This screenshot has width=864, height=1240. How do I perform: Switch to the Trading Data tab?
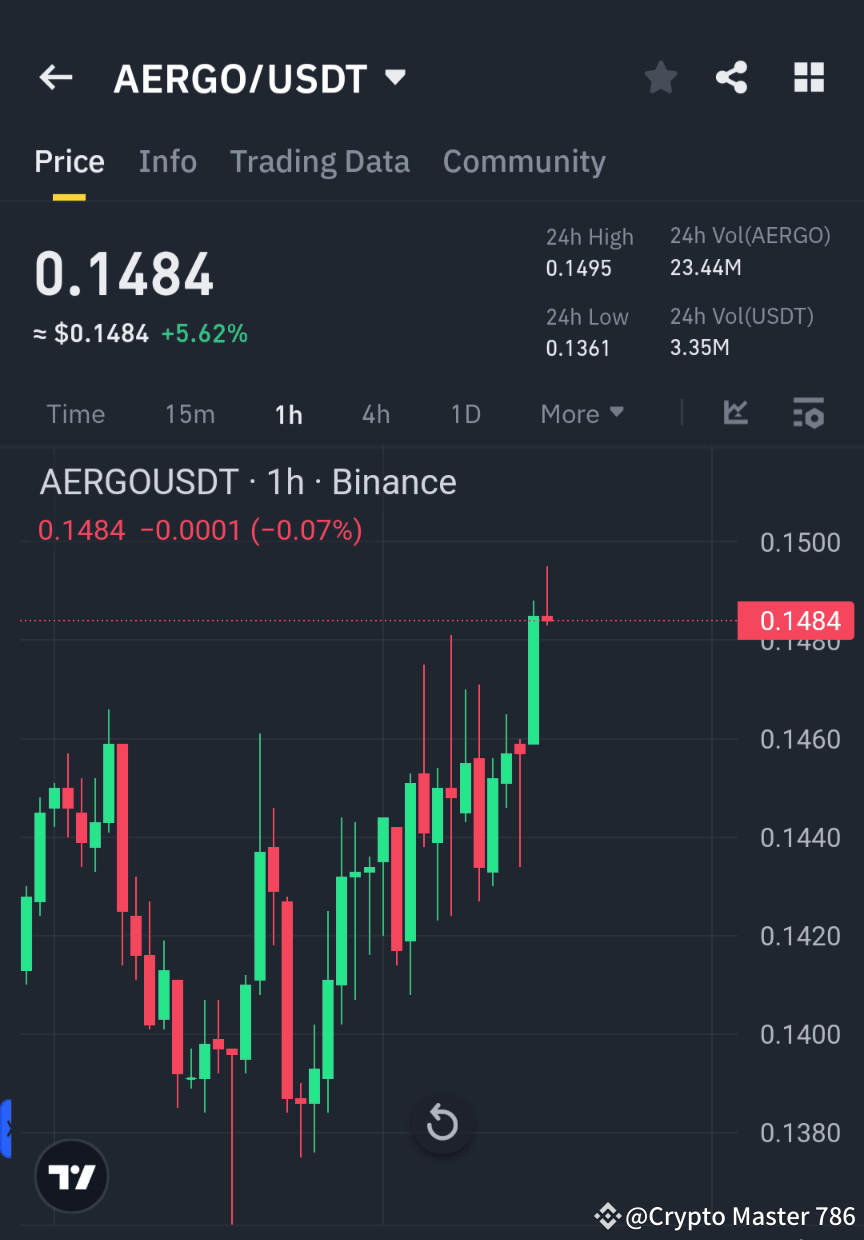320,161
